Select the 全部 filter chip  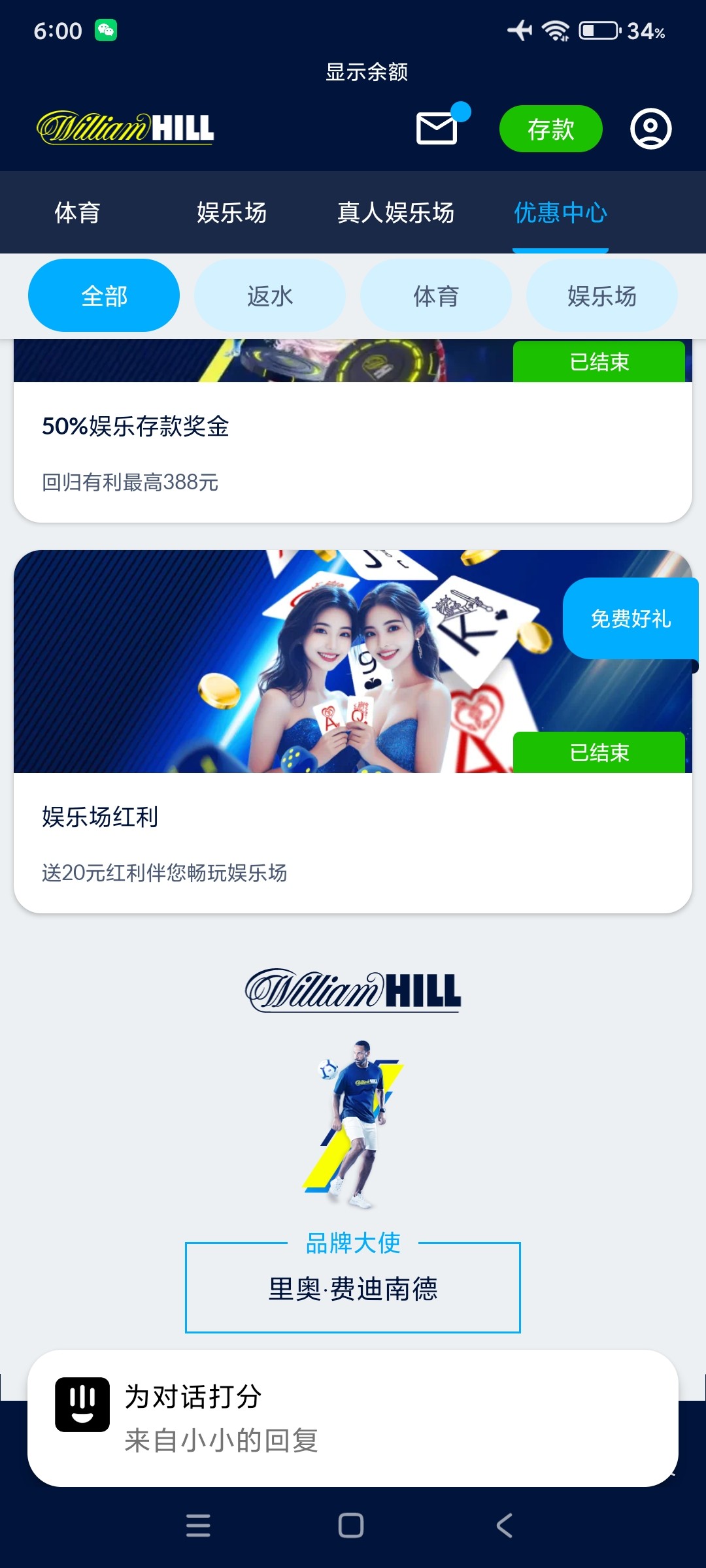[104, 296]
